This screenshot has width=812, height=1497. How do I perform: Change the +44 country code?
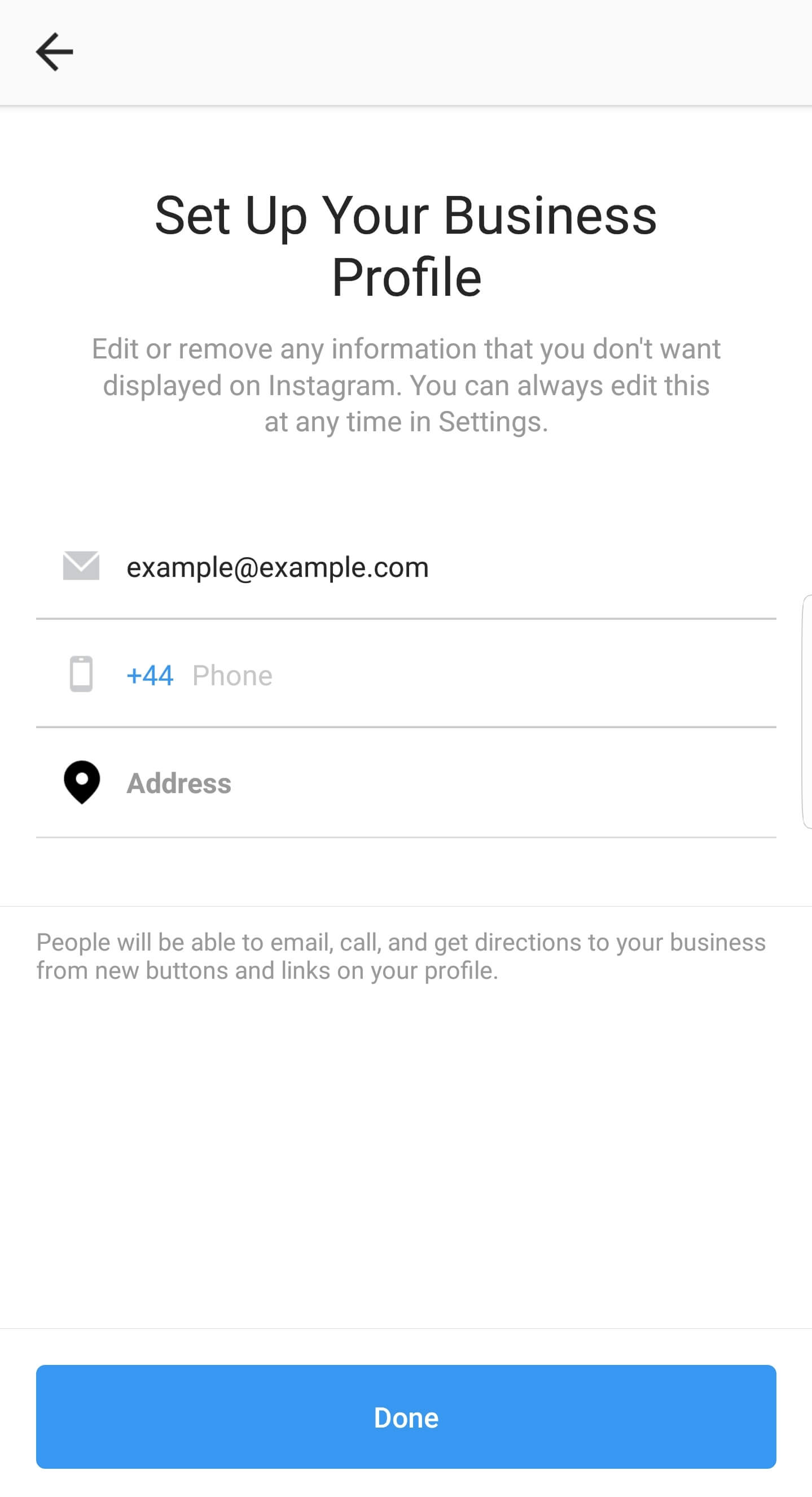coord(150,675)
